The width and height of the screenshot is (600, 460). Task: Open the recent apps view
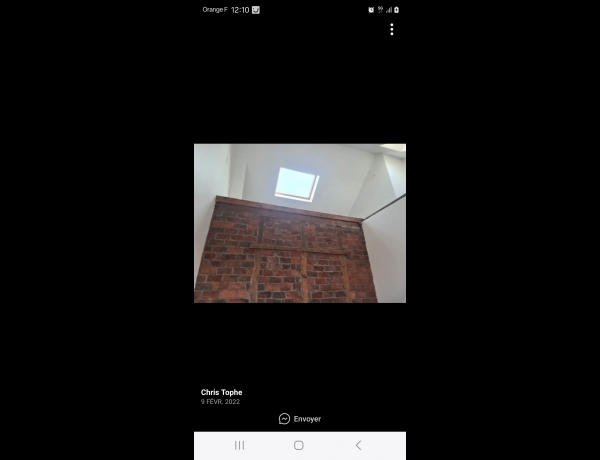[239, 445]
